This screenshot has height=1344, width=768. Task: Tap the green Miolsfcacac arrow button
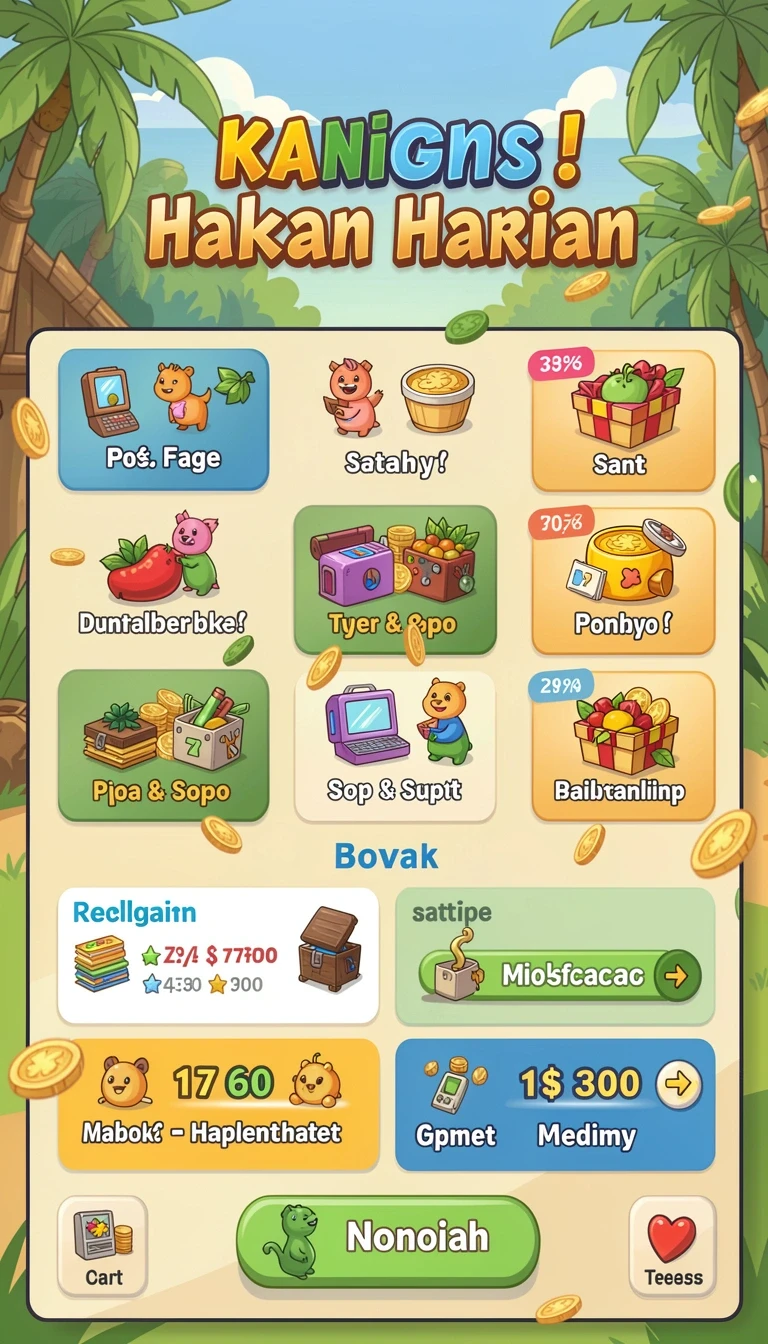pos(560,975)
